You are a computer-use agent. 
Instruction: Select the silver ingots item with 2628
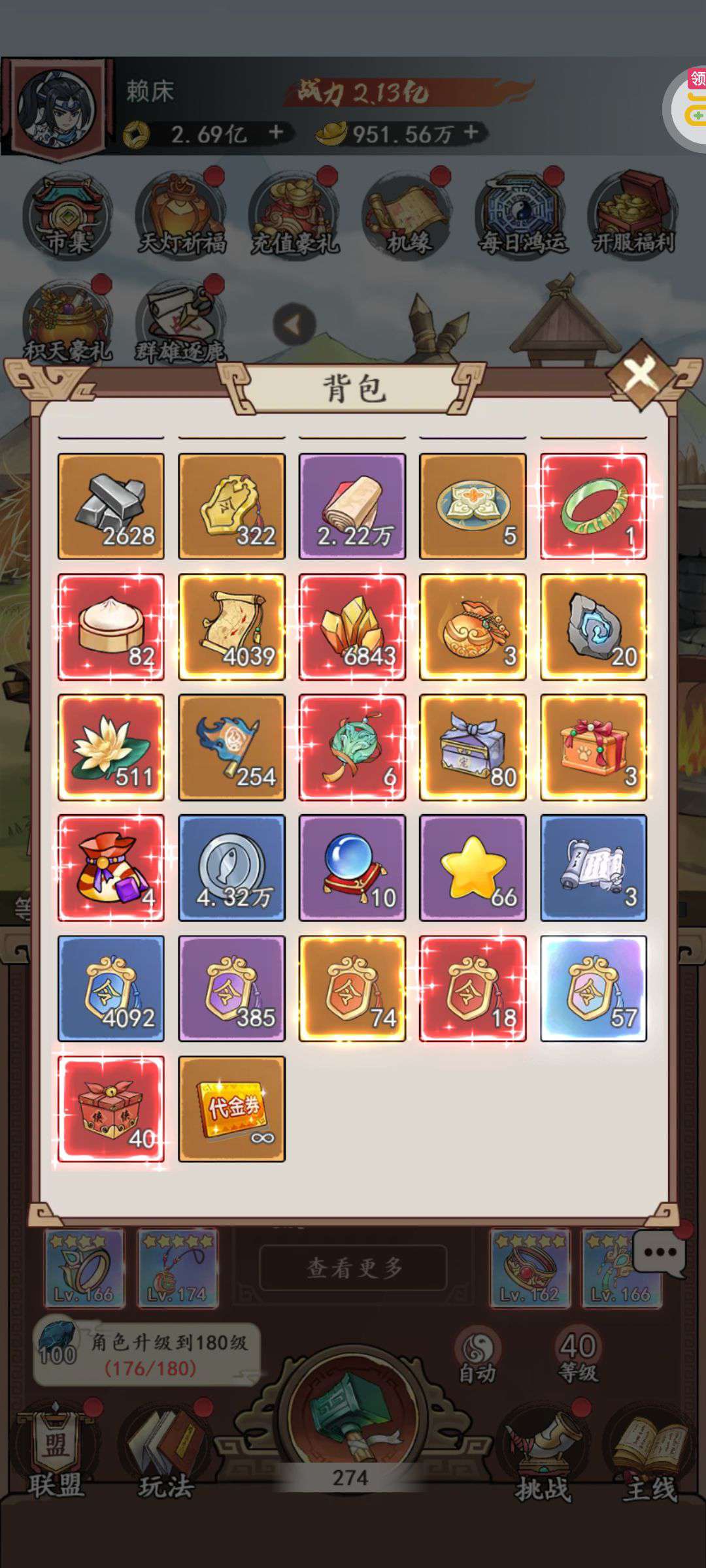click(111, 506)
